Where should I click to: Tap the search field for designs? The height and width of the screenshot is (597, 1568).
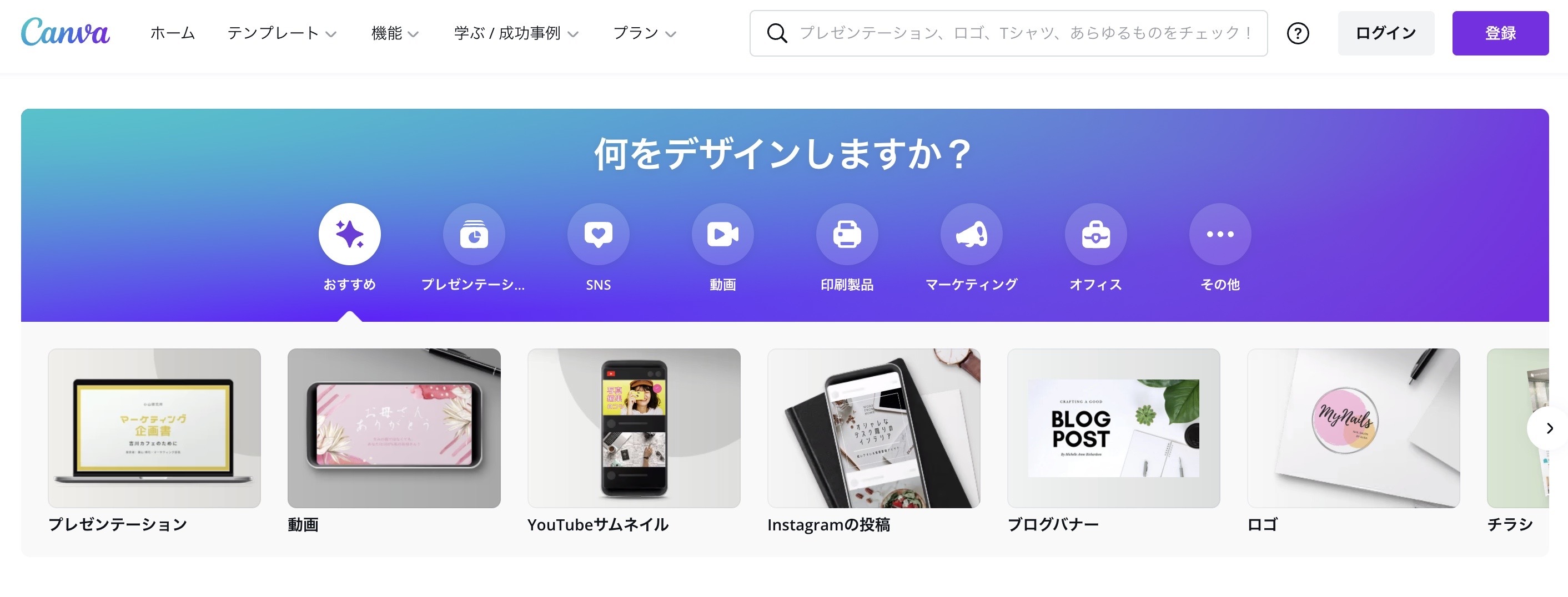tap(1023, 33)
